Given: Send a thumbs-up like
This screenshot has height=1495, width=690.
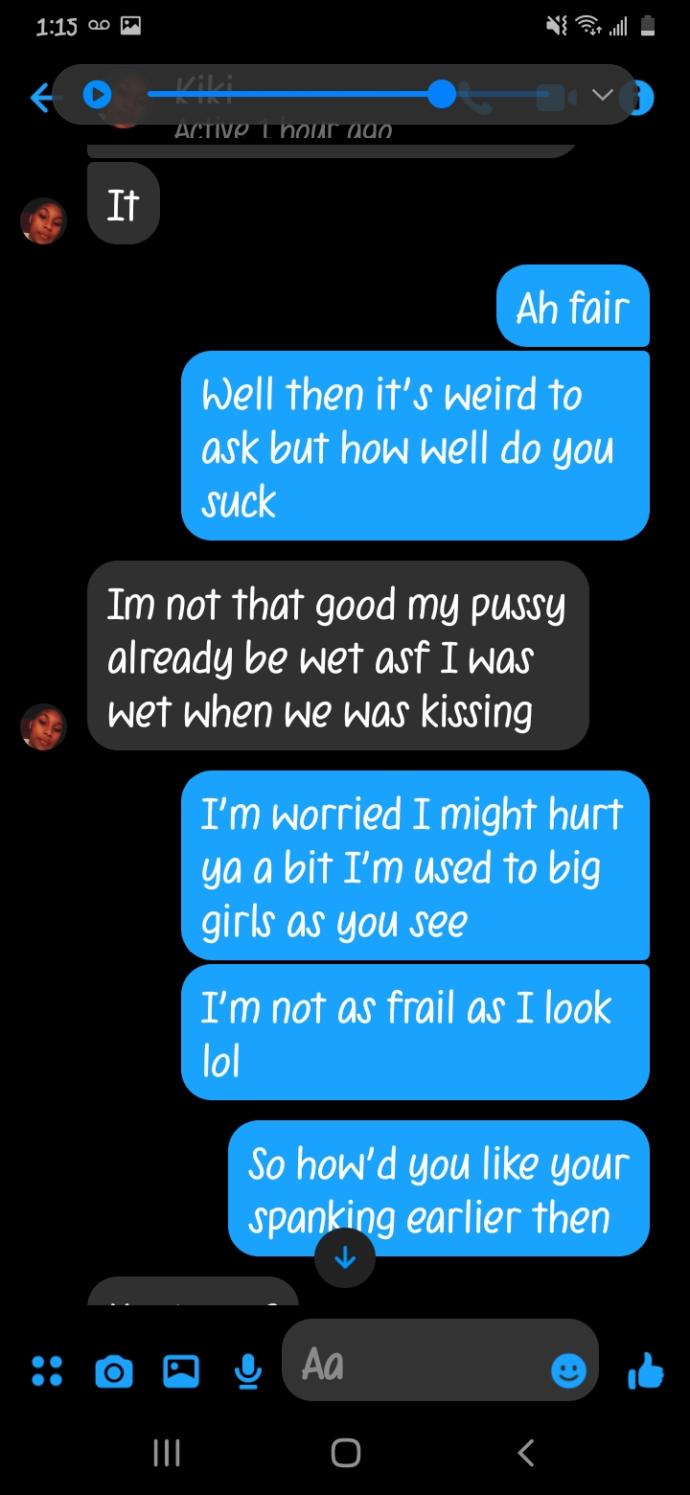Looking at the screenshot, I should pos(646,1371).
